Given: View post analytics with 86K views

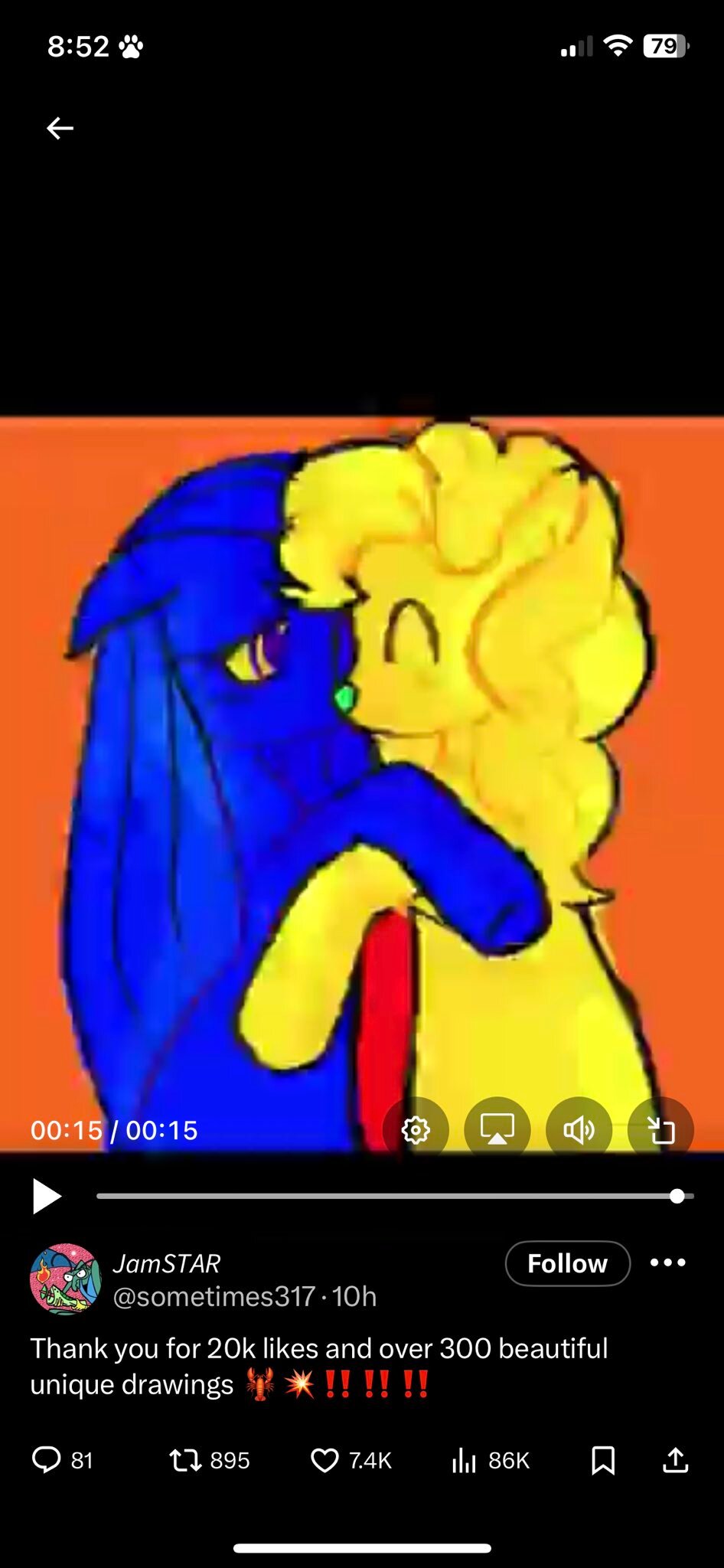Looking at the screenshot, I should click(x=490, y=1460).
